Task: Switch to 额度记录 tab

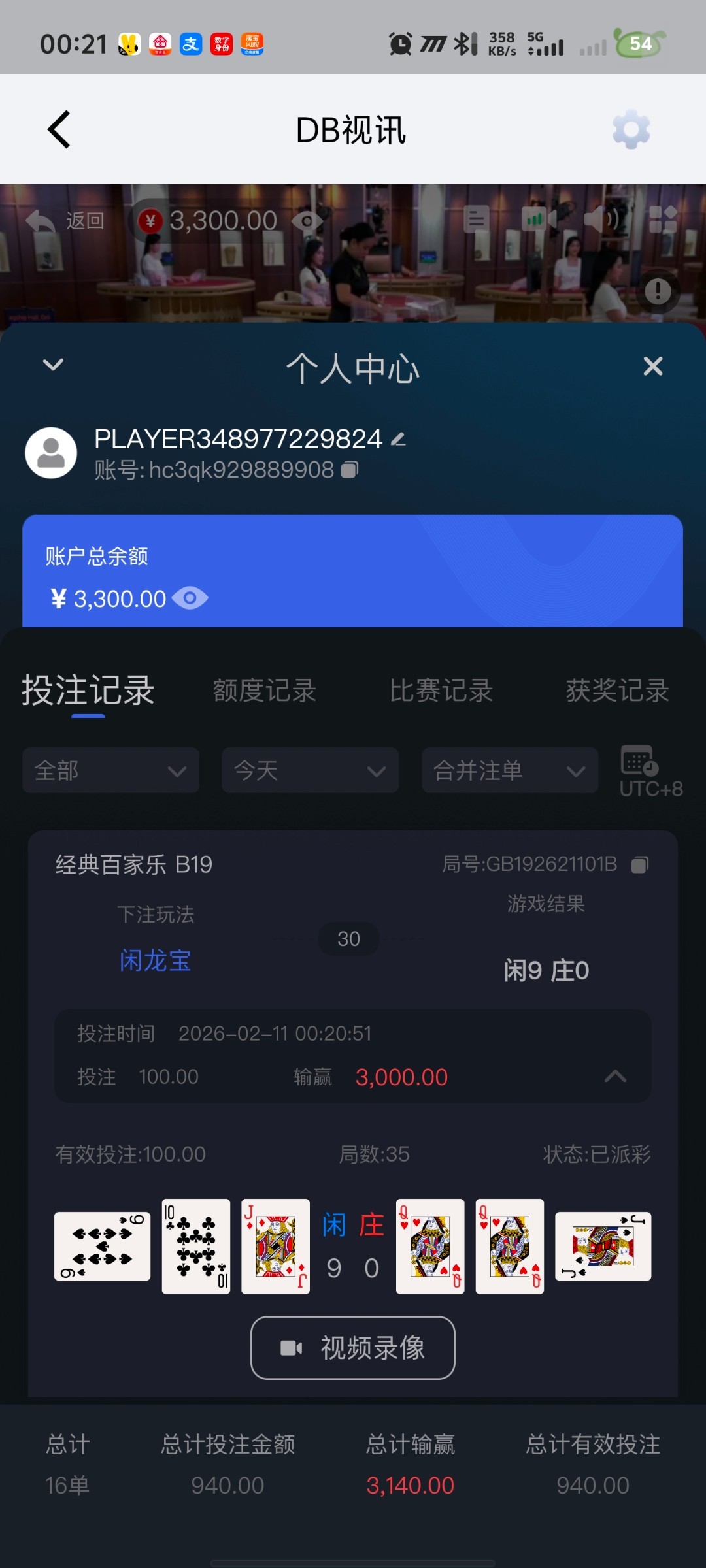Action: coord(265,691)
